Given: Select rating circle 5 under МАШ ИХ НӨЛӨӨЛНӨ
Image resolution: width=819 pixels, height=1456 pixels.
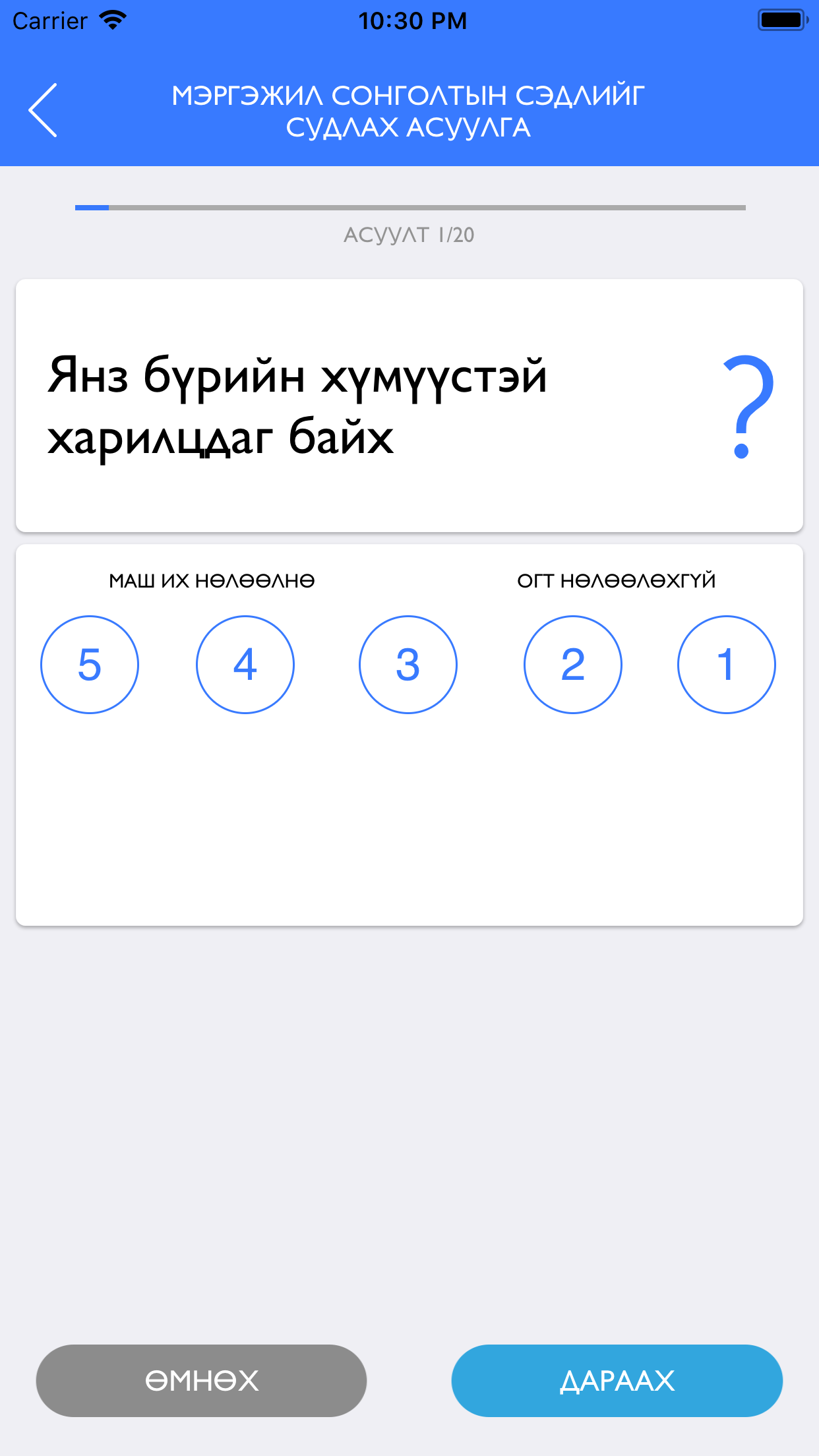Looking at the screenshot, I should tap(90, 664).
